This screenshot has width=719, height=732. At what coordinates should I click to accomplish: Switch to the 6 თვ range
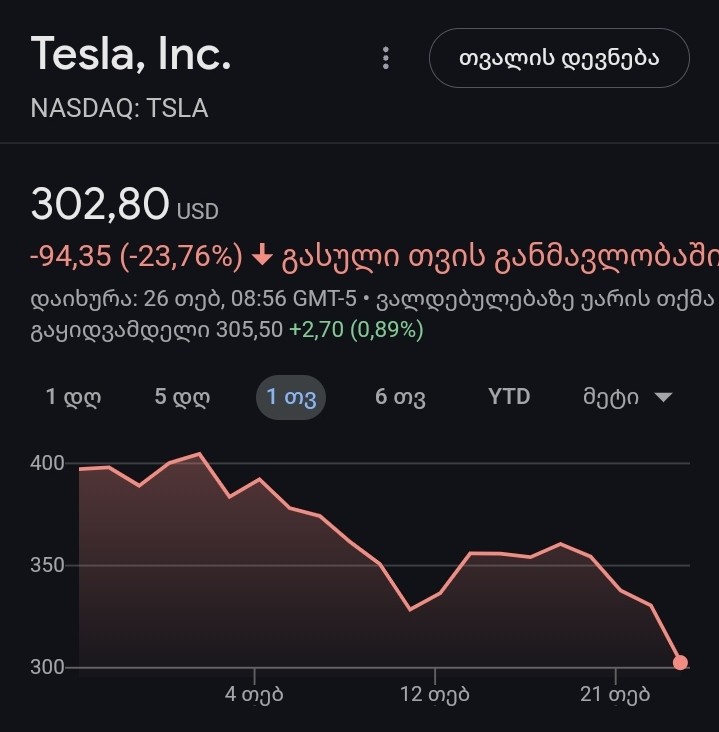[x=400, y=397]
